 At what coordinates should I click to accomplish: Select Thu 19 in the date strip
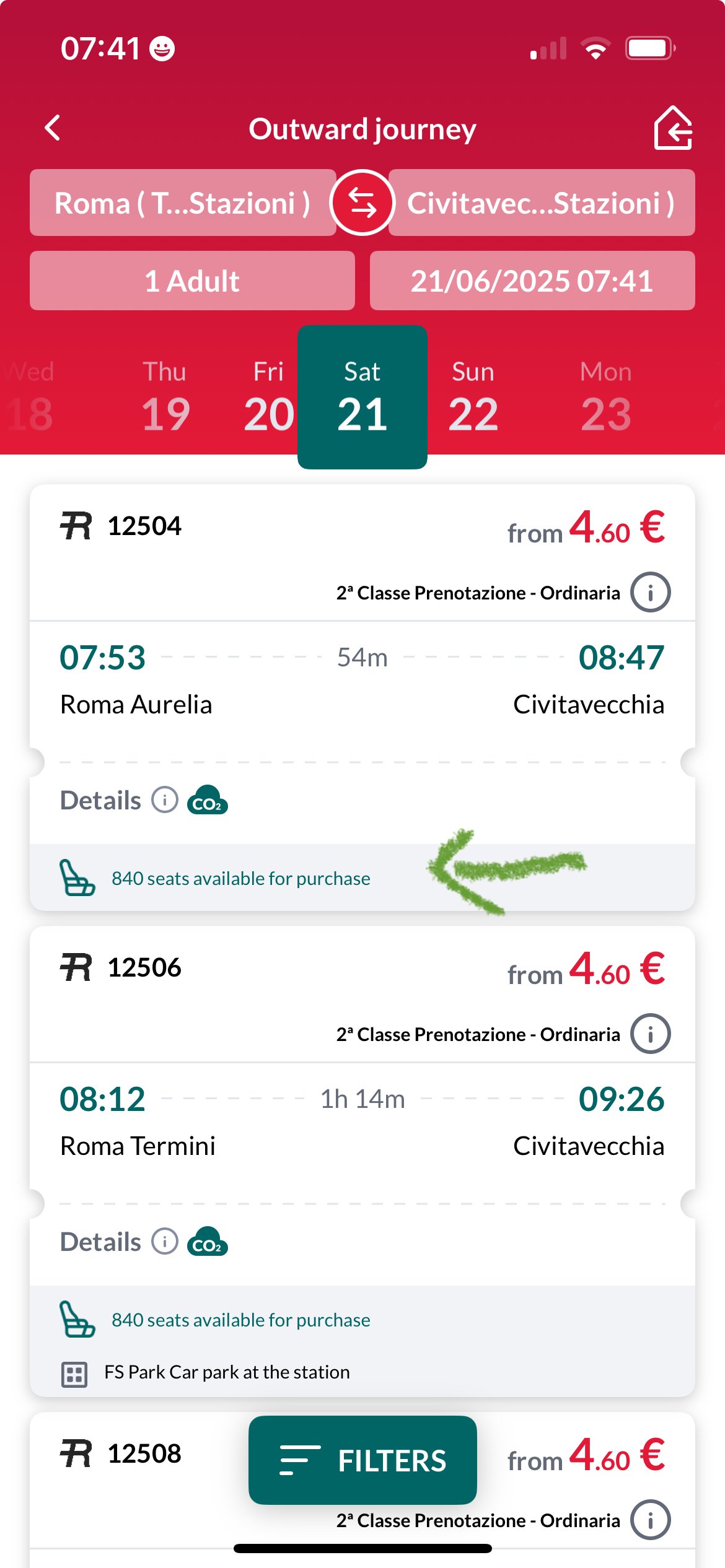[165, 396]
